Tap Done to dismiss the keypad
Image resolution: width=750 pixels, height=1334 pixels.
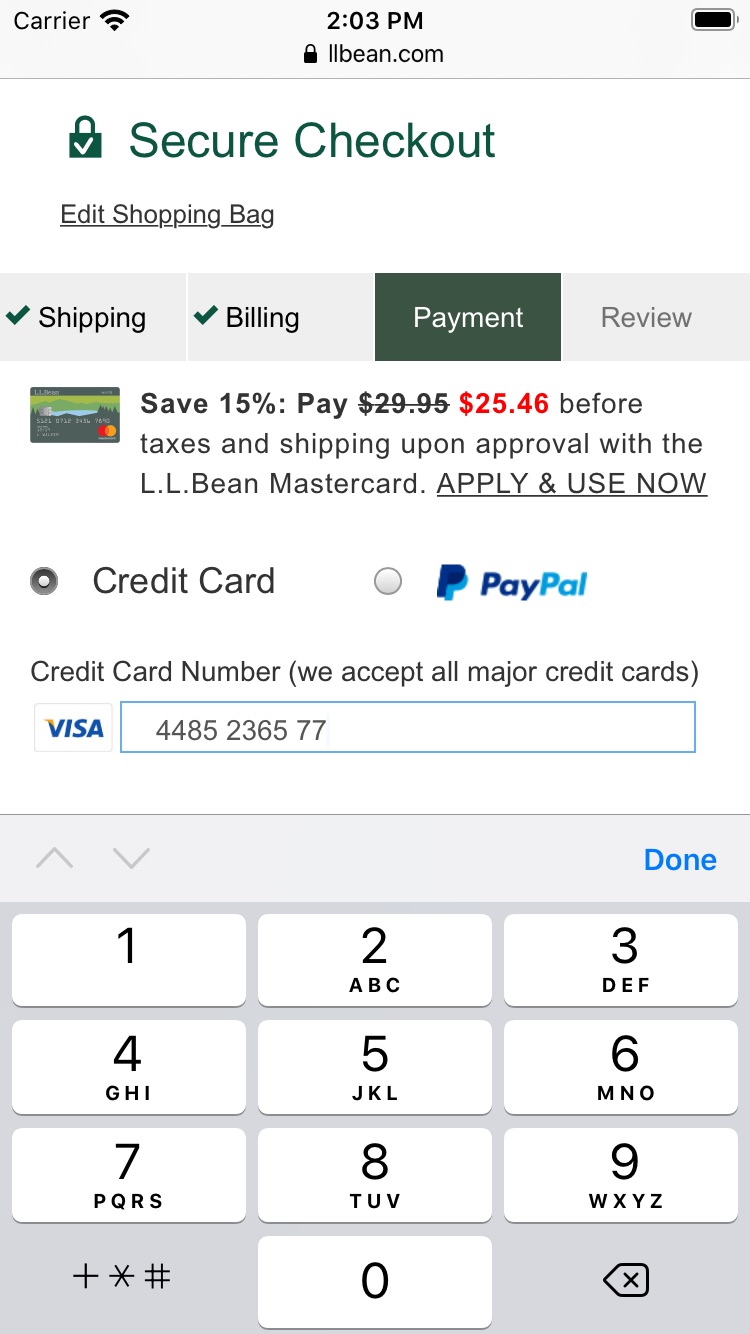[x=680, y=859]
